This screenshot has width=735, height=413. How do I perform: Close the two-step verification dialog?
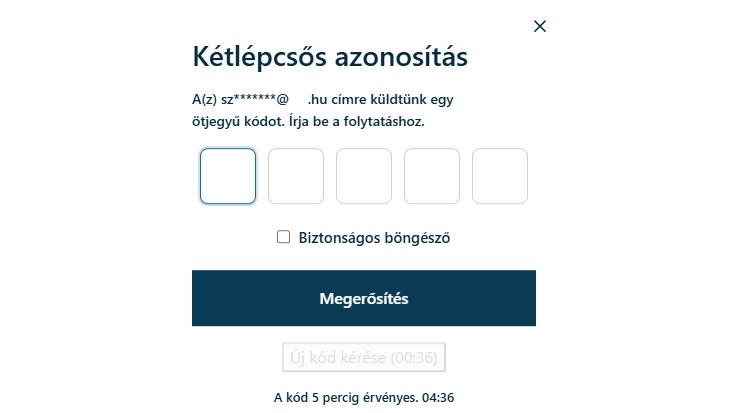[x=540, y=26]
